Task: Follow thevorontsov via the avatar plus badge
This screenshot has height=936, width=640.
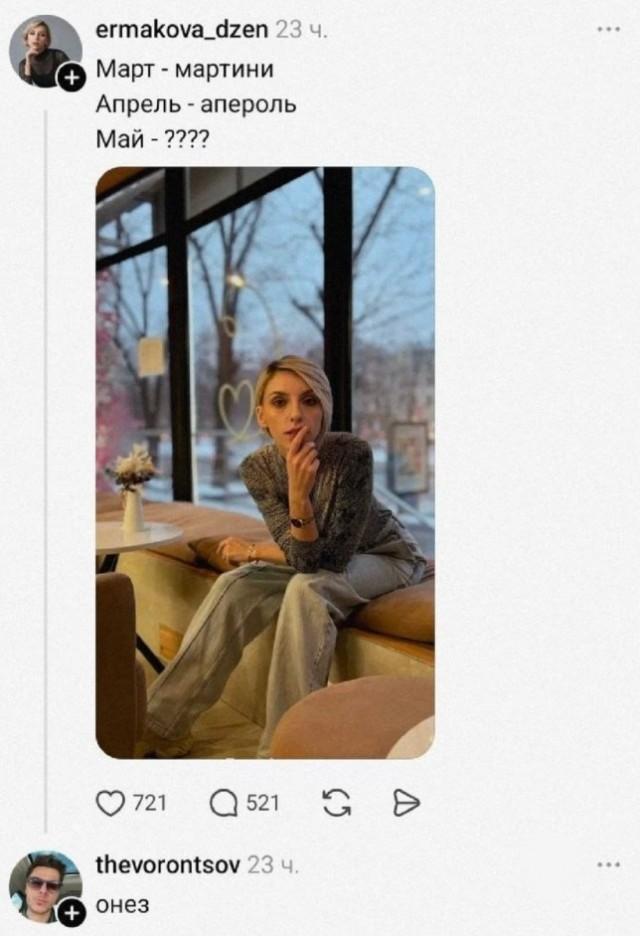Action: (71, 912)
